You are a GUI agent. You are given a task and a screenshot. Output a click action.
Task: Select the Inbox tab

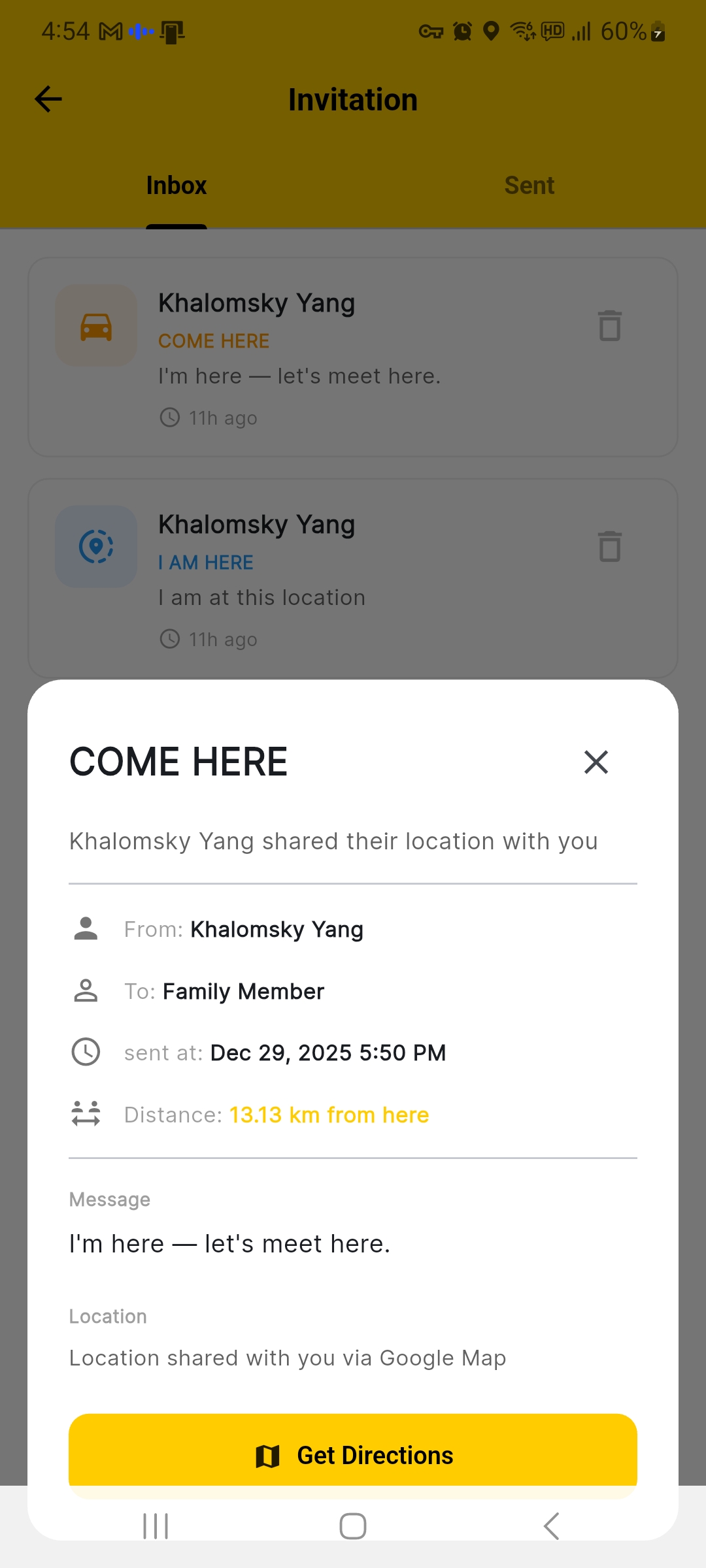coord(176,186)
